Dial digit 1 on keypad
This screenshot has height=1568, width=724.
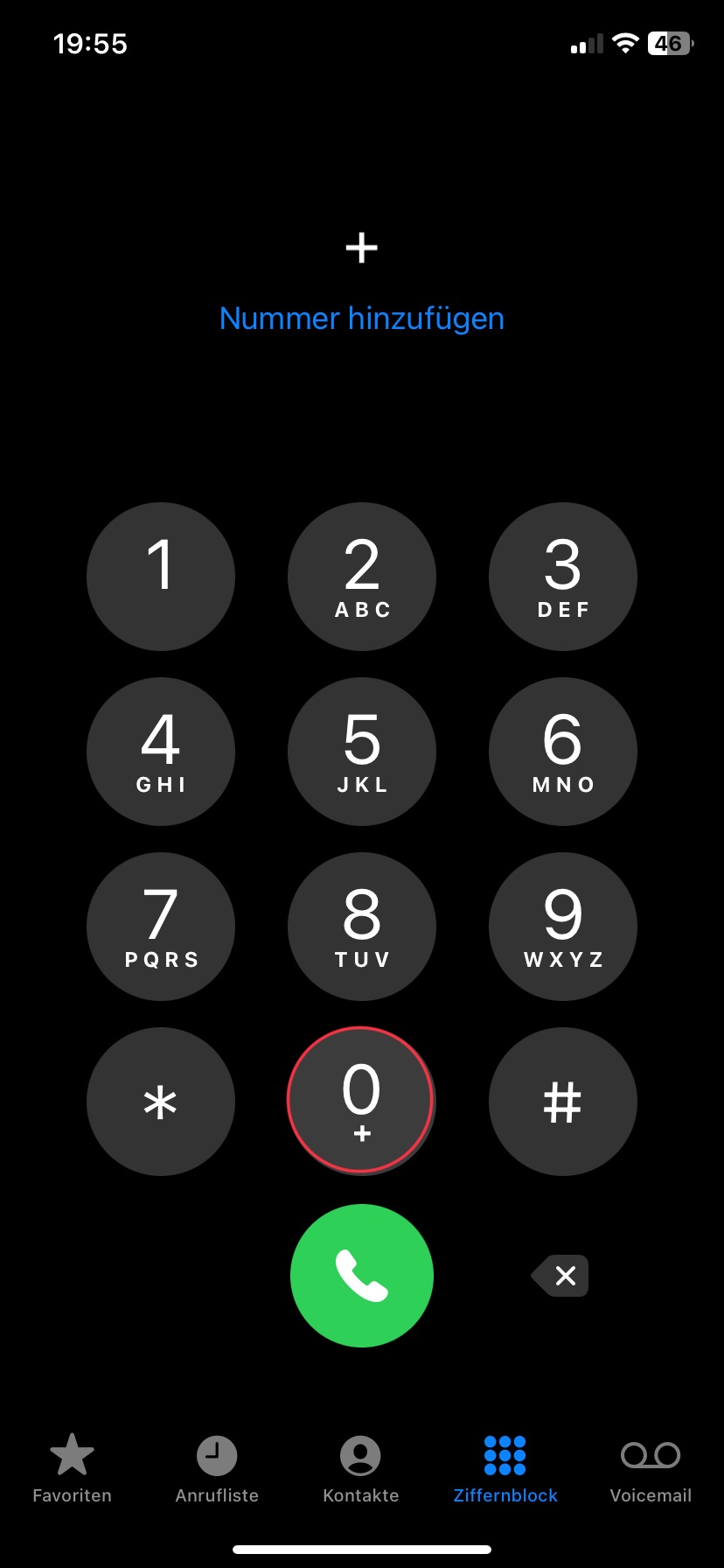pos(161,577)
